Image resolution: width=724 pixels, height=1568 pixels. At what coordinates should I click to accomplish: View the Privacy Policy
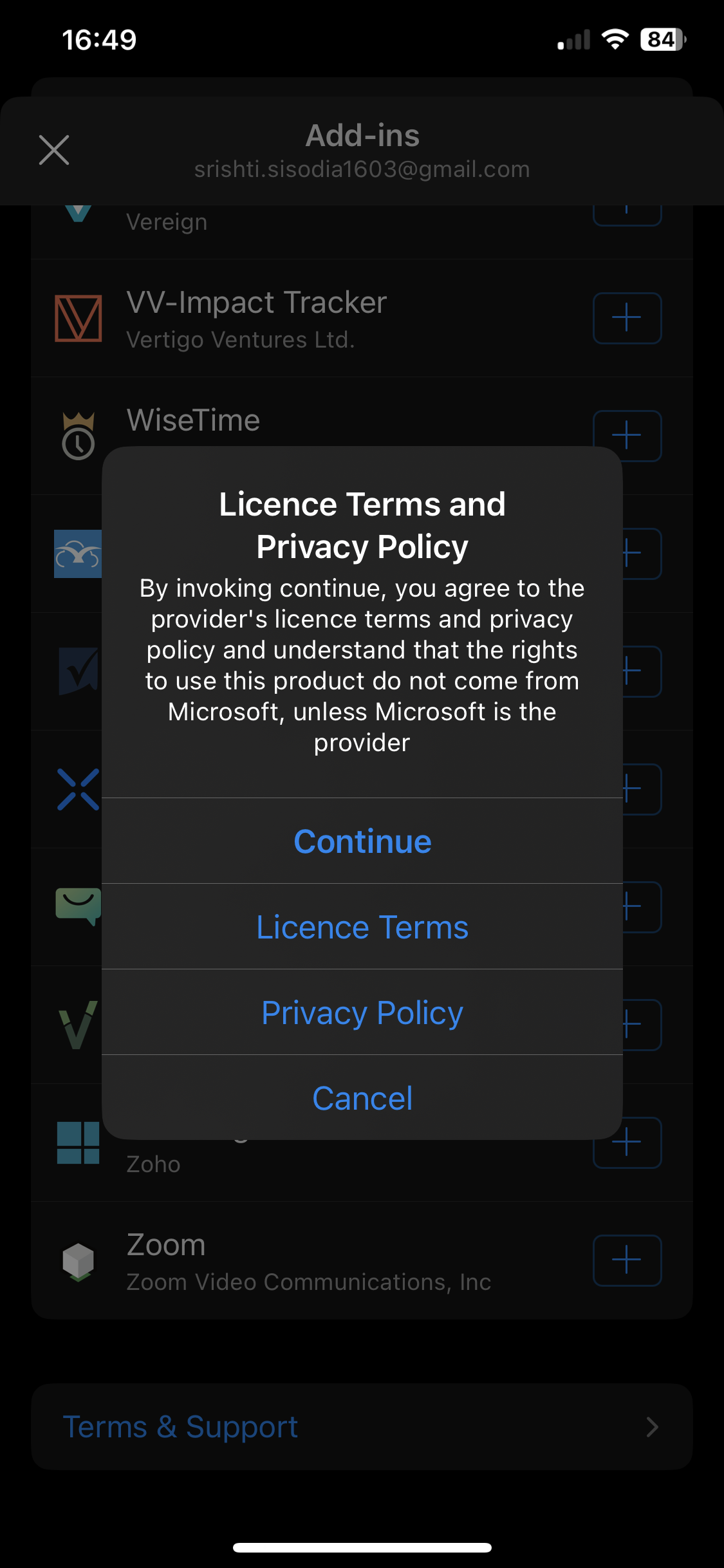pos(362,1013)
